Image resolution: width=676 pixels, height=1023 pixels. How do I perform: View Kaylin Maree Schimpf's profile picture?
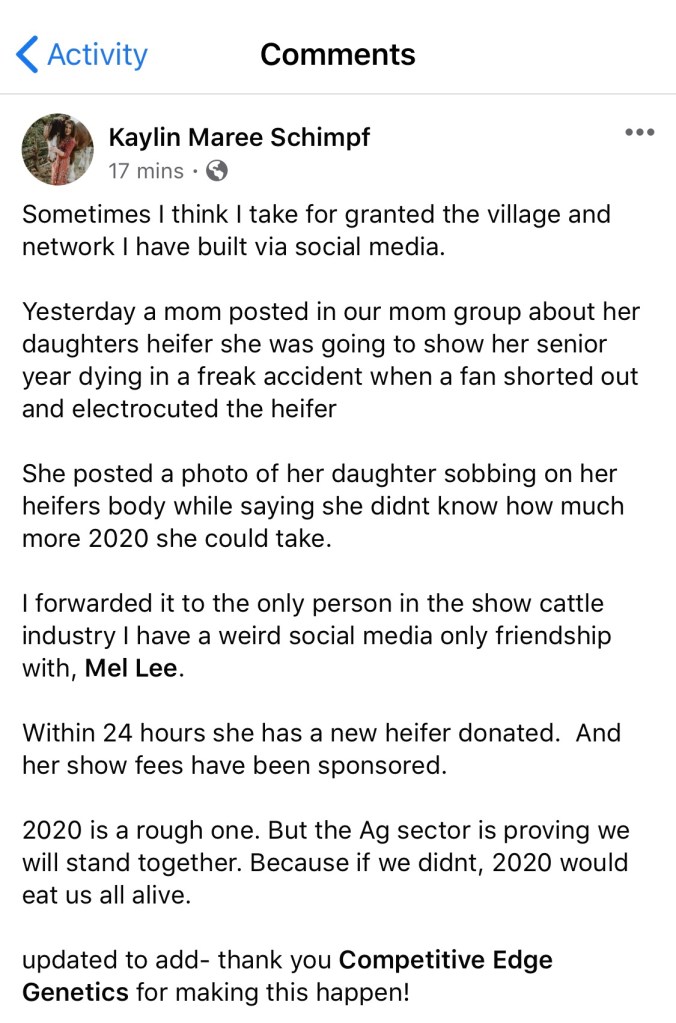[57, 150]
